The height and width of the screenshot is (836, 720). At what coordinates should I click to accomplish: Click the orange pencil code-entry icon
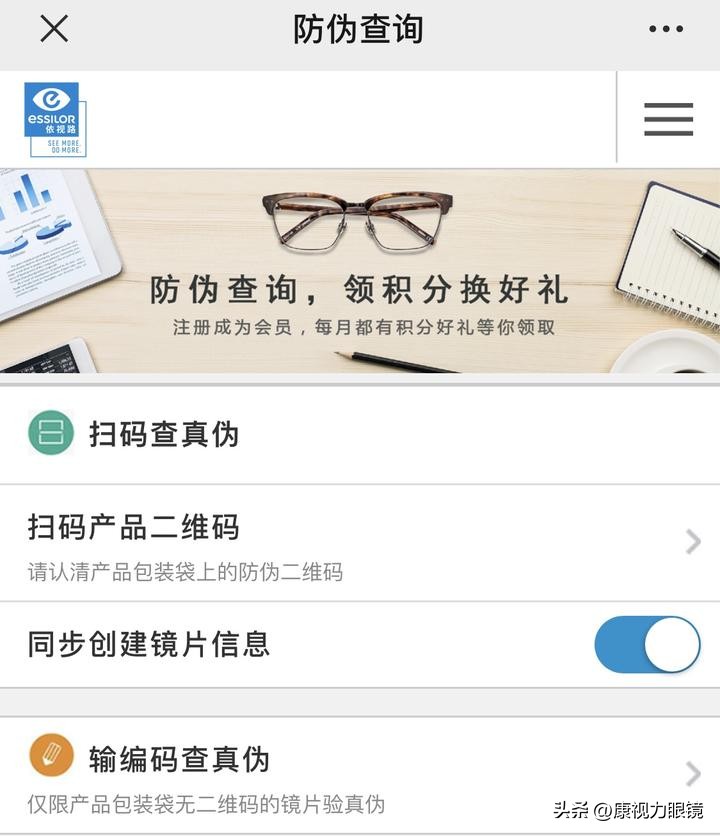tap(50, 758)
